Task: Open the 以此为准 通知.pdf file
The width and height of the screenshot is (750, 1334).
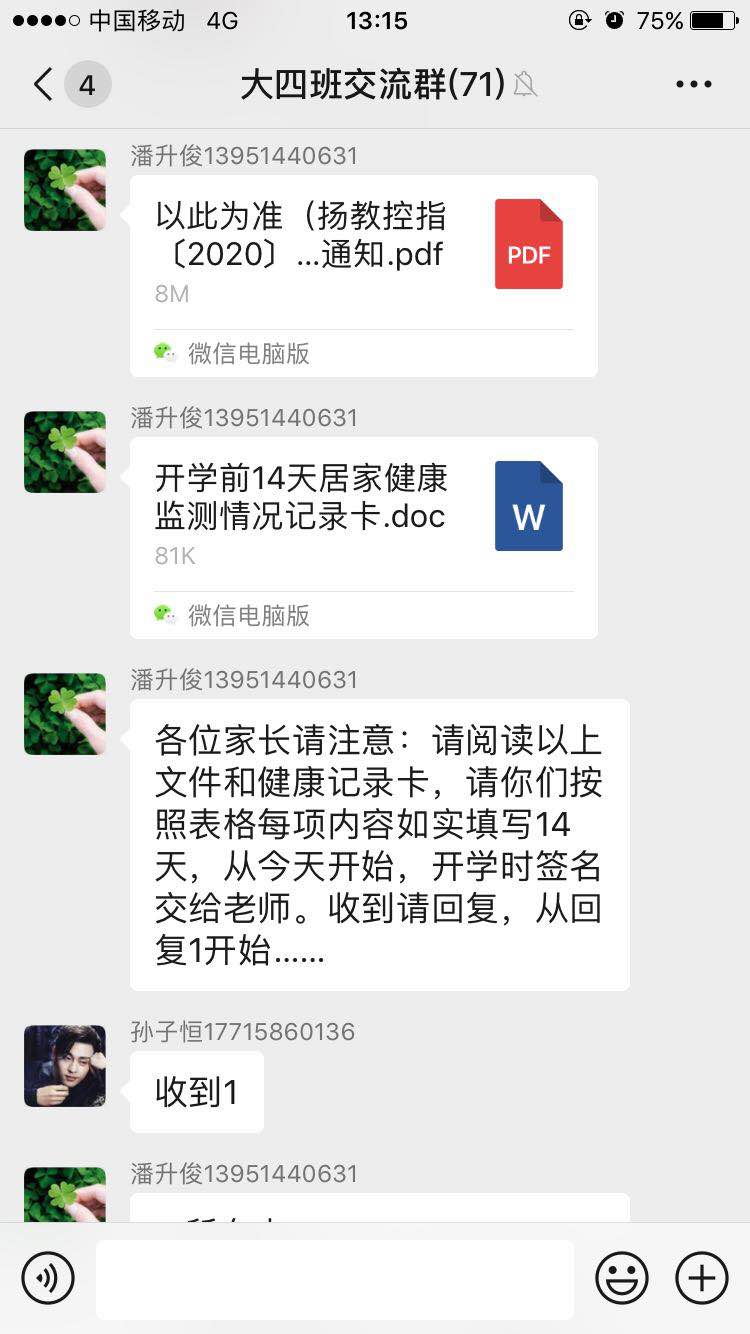Action: pos(363,275)
